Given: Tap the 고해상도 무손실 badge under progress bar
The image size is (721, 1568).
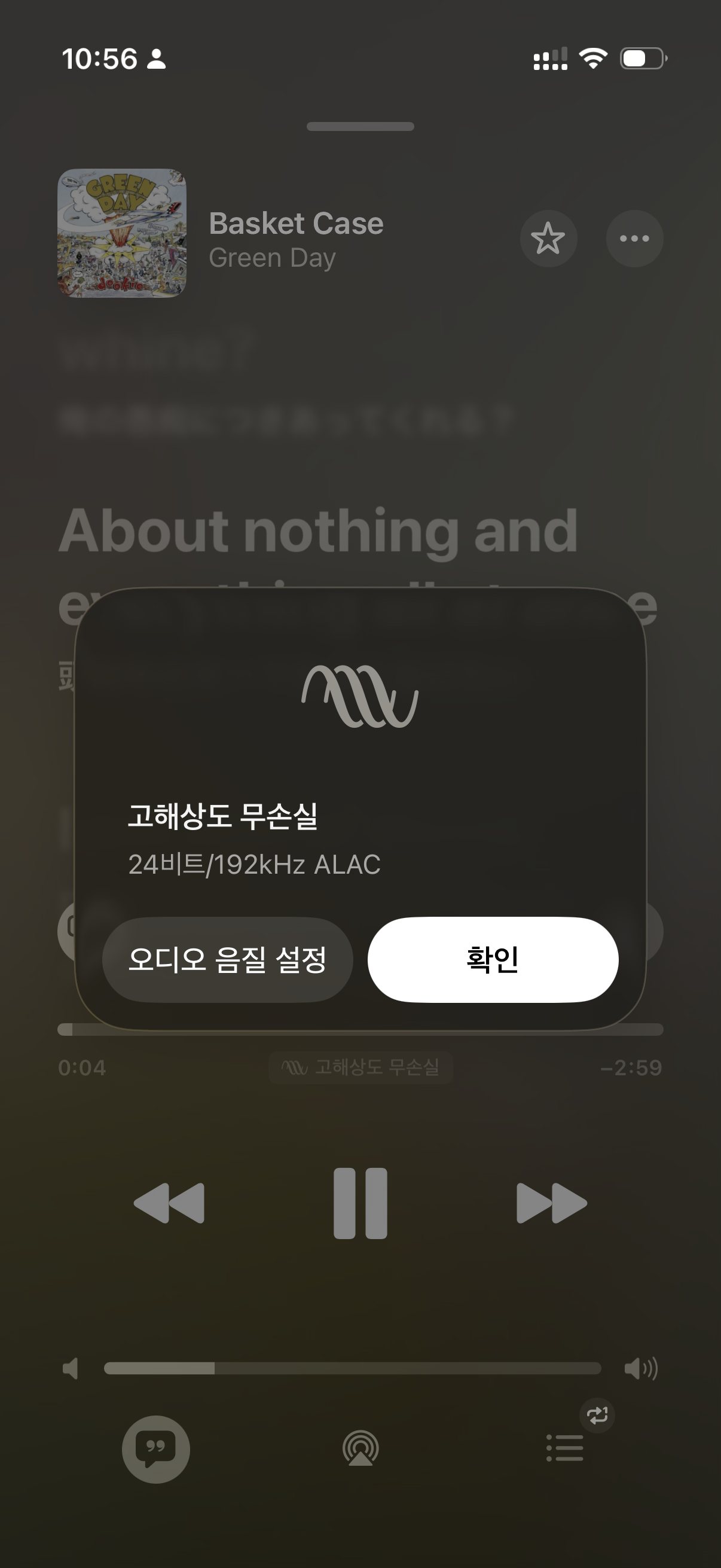Looking at the screenshot, I should [x=360, y=1067].
